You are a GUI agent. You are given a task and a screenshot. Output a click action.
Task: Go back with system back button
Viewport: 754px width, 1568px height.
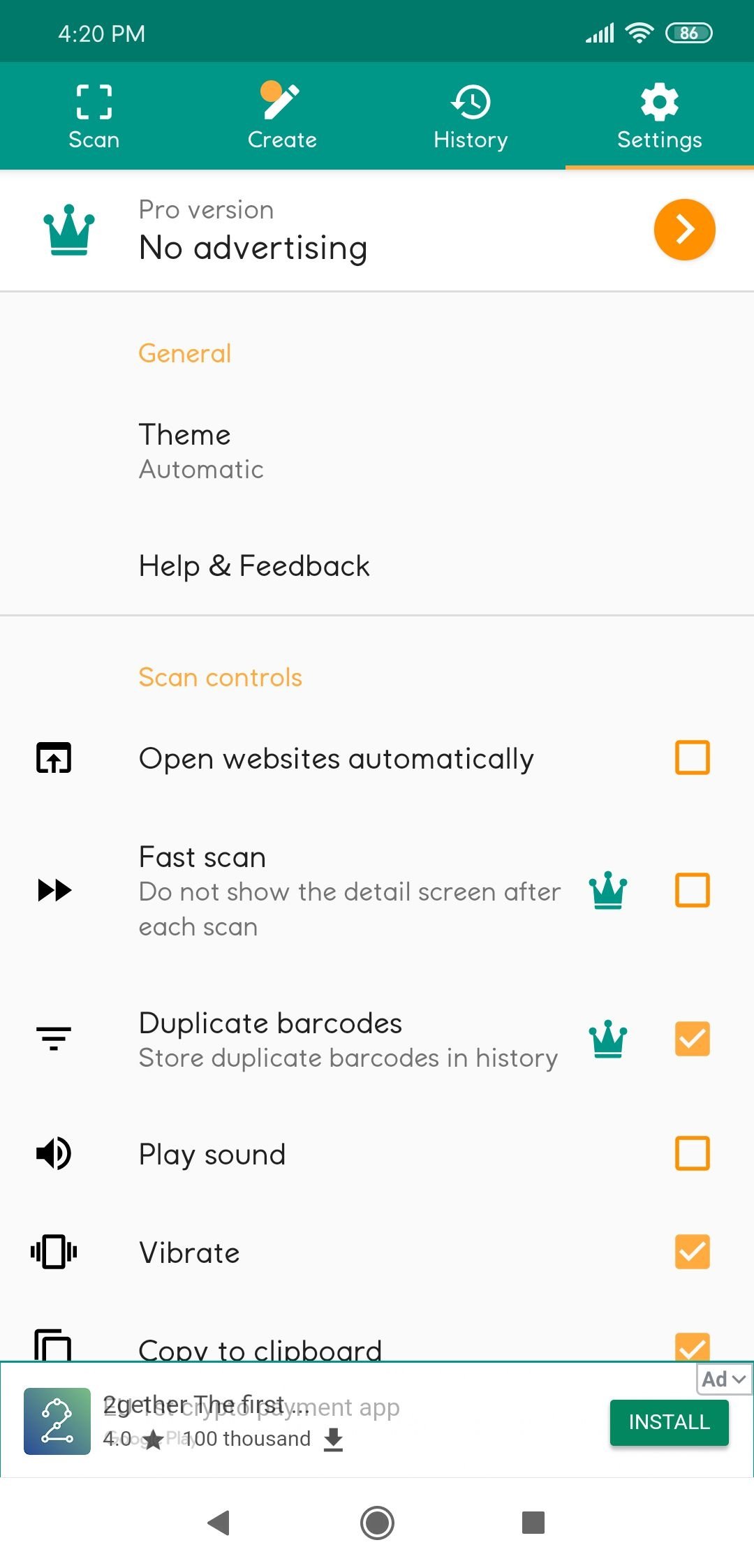pos(219,1523)
